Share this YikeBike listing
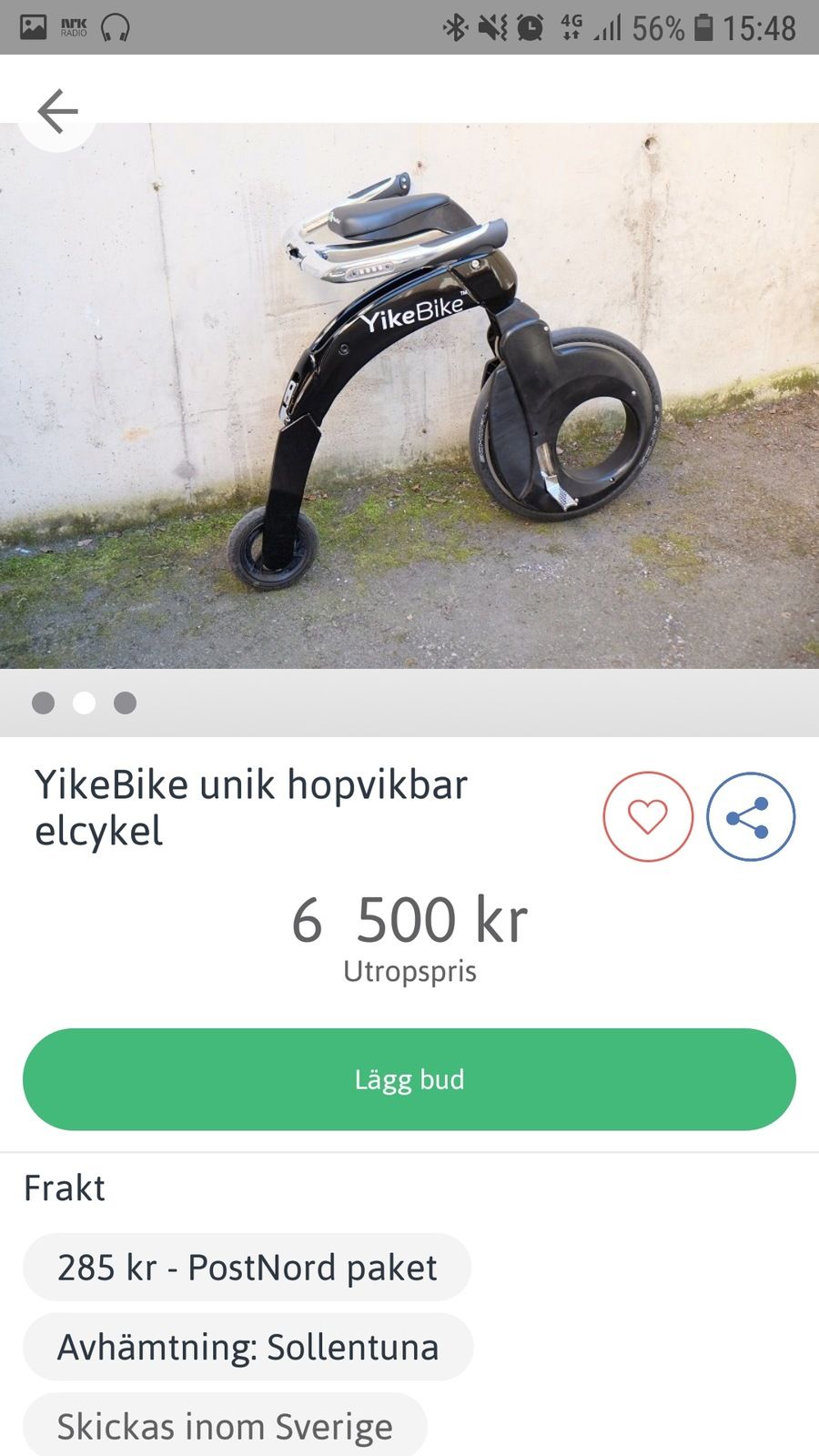 coord(750,816)
